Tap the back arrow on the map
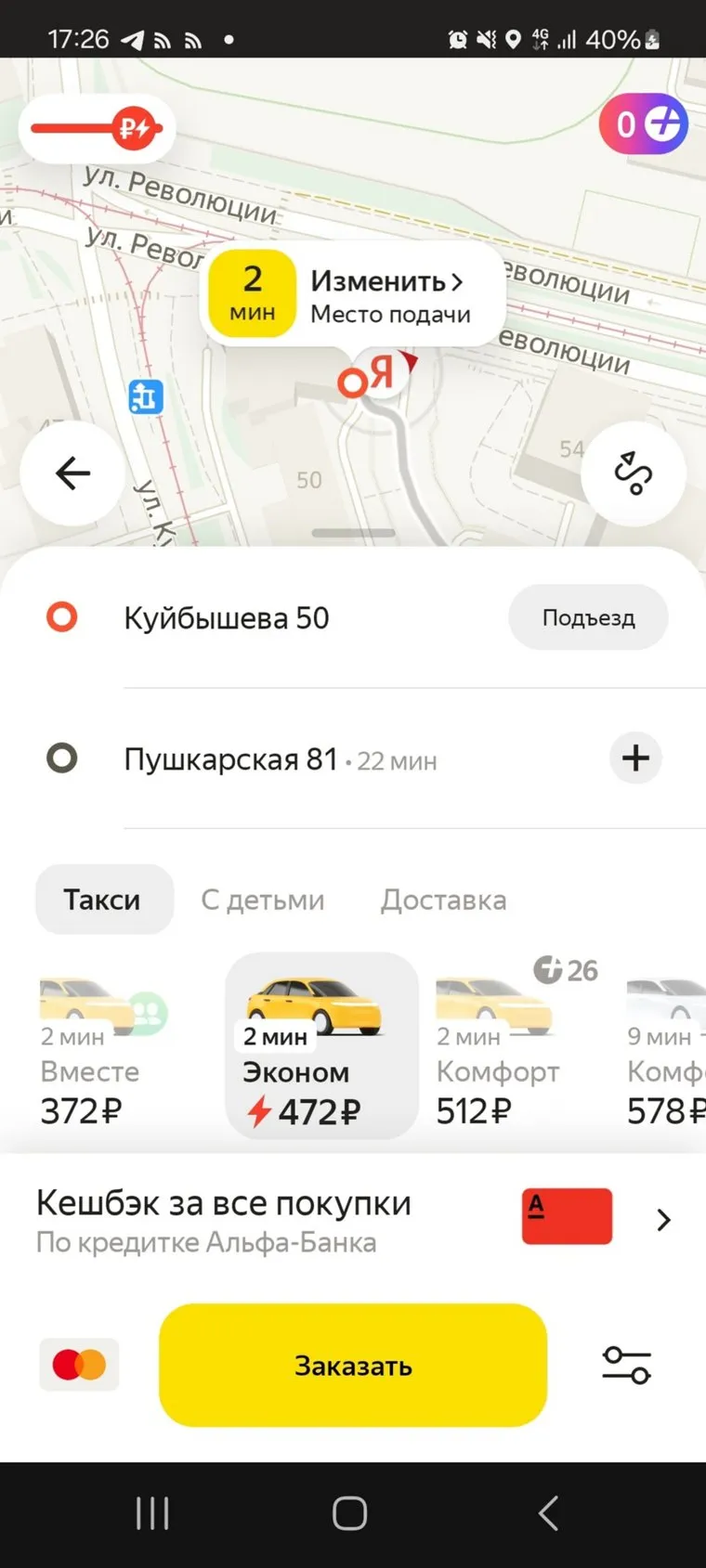Viewport: 706px width, 1568px height. [72, 473]
